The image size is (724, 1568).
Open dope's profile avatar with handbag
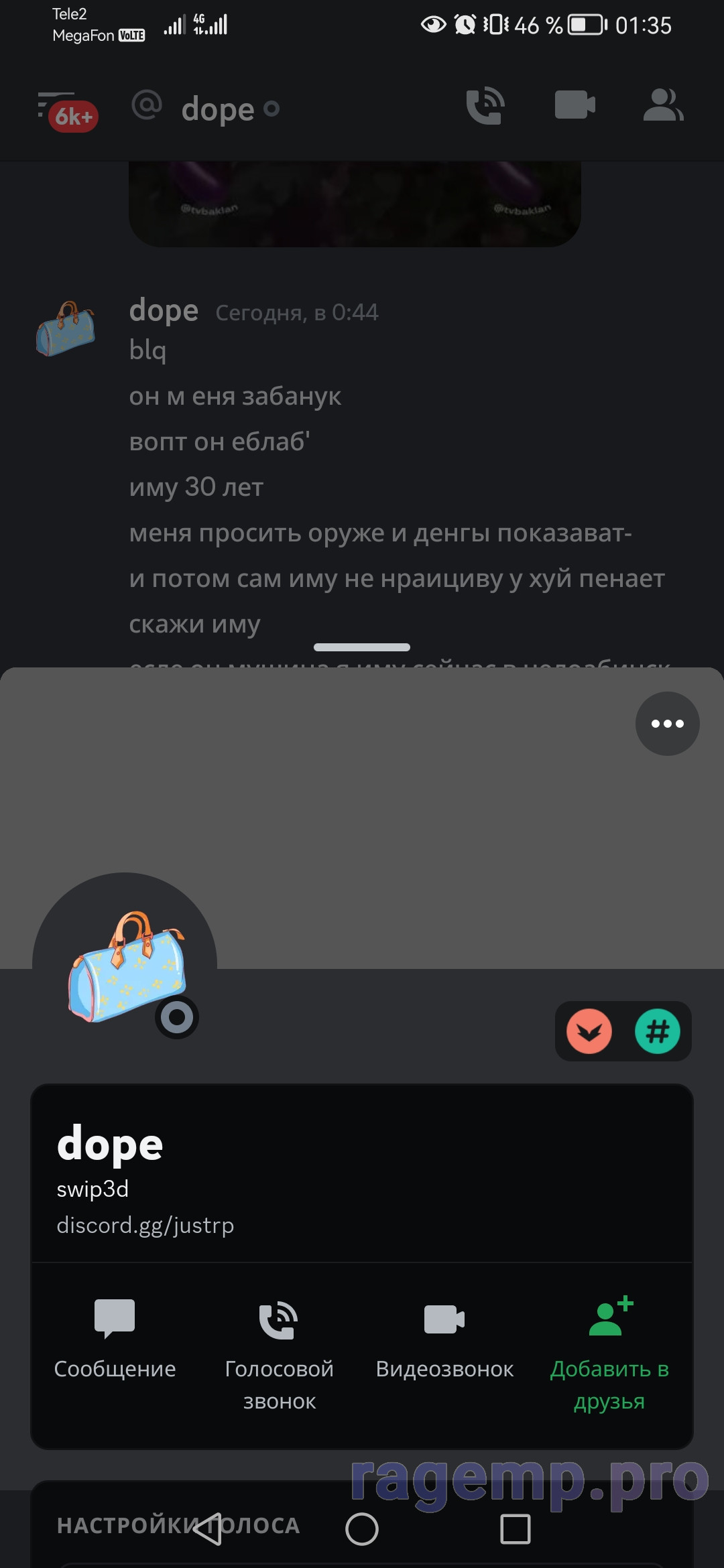click(125, 965)
